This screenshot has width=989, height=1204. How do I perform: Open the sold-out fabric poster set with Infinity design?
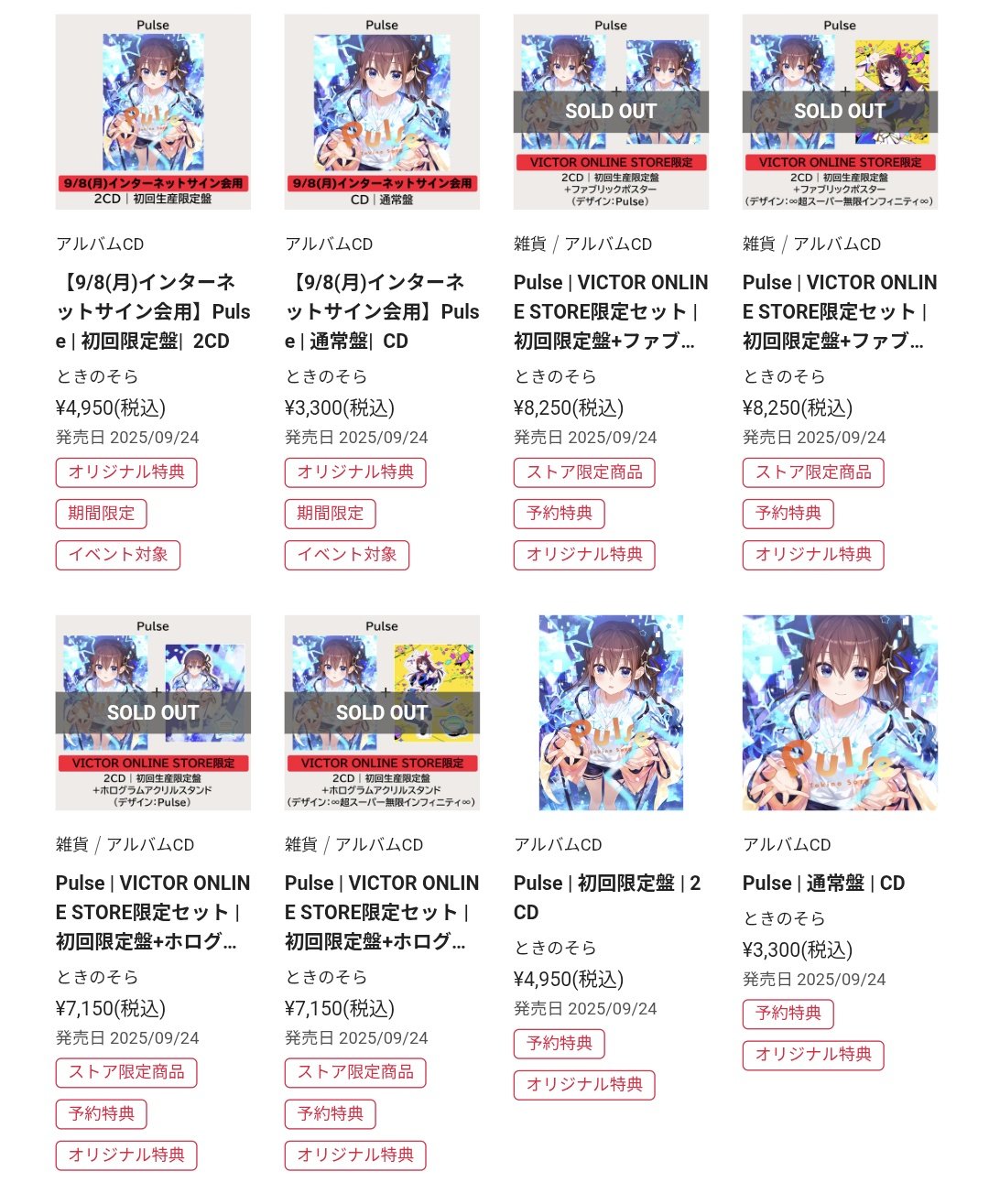tap(840, 311)
